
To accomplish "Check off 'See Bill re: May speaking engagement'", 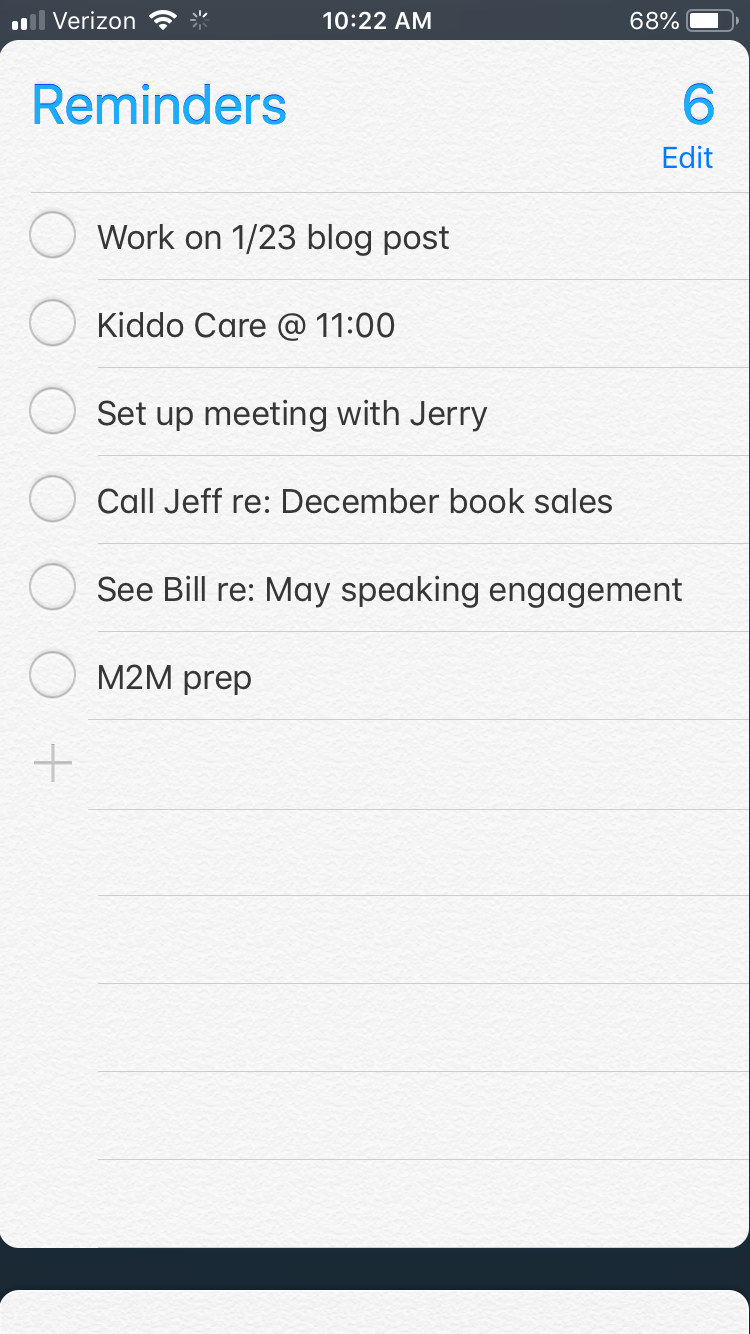I will 53,588.
